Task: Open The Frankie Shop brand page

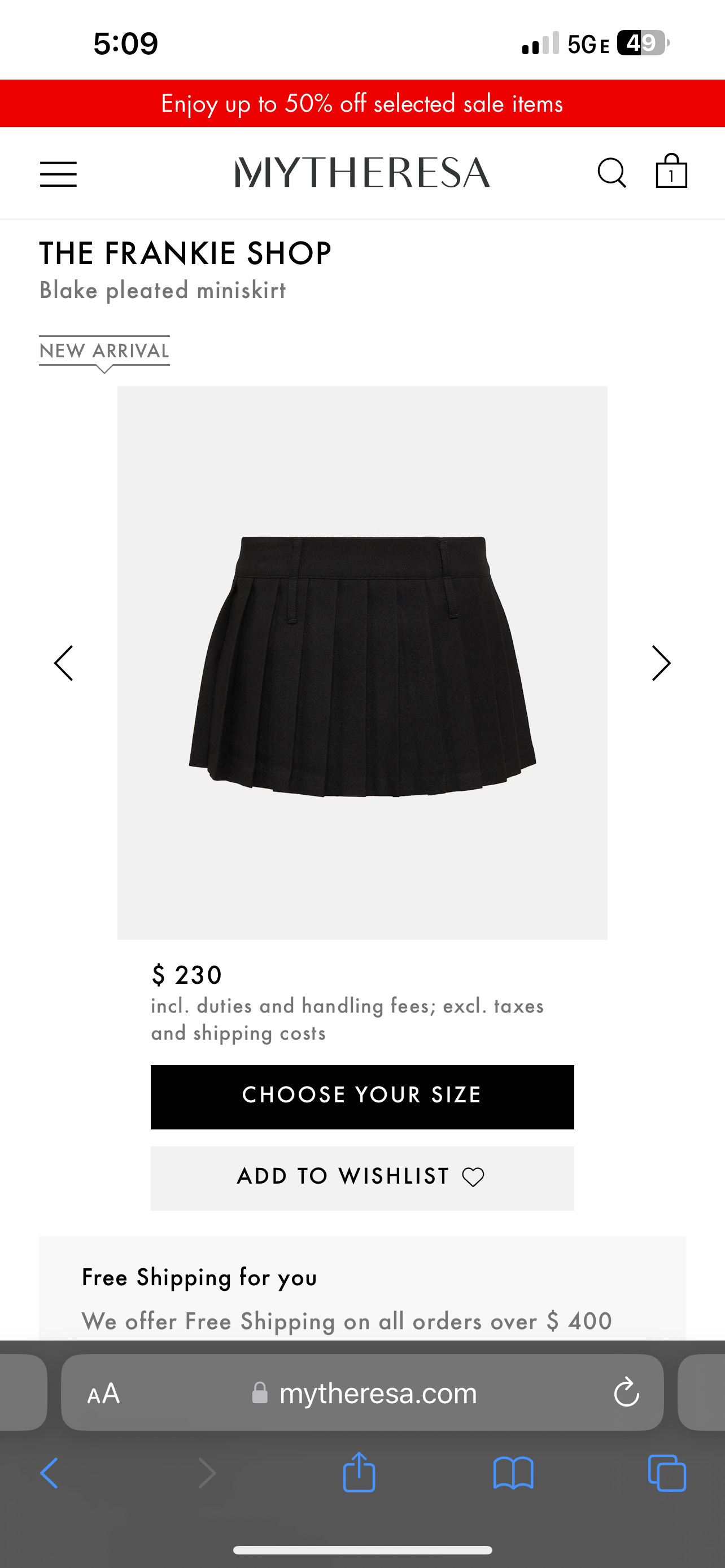Action: (x=185, y=253)
